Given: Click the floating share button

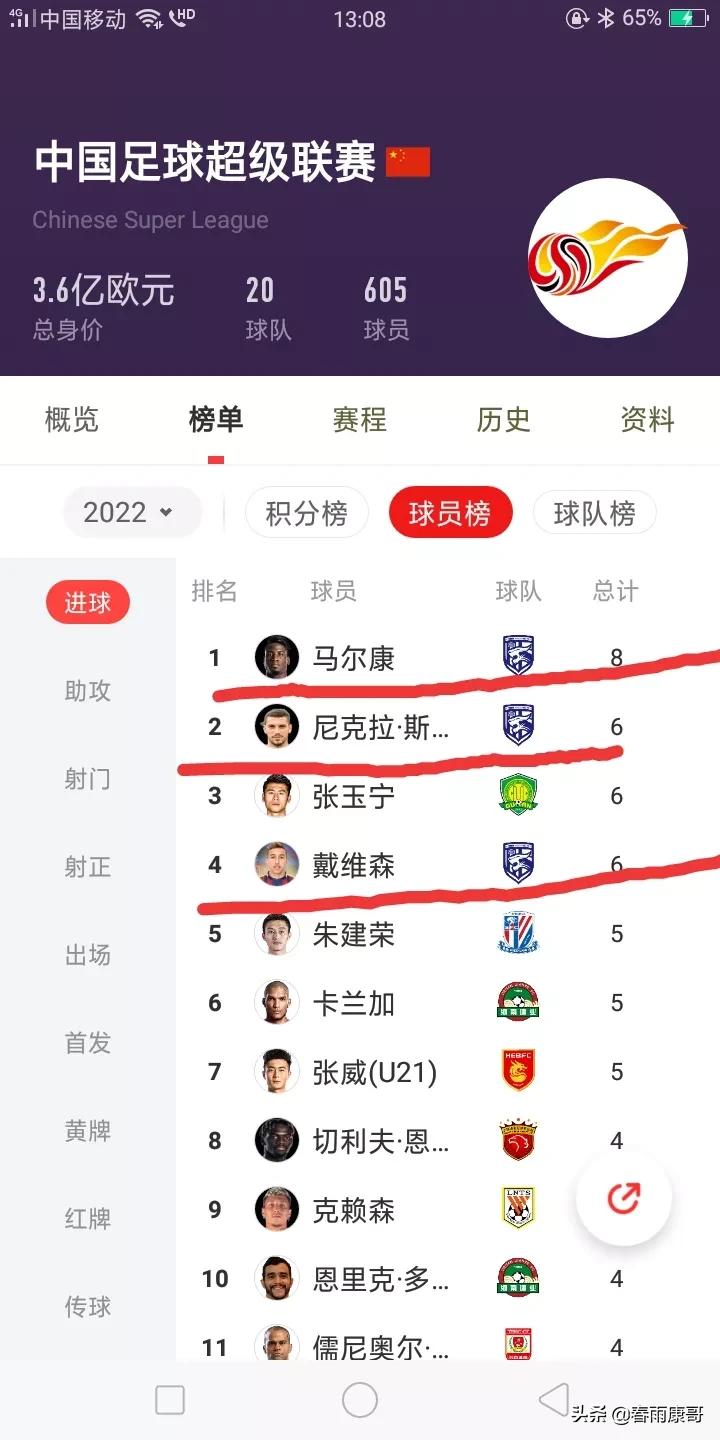Looking at the screenshot, I should click(623, 1197).
